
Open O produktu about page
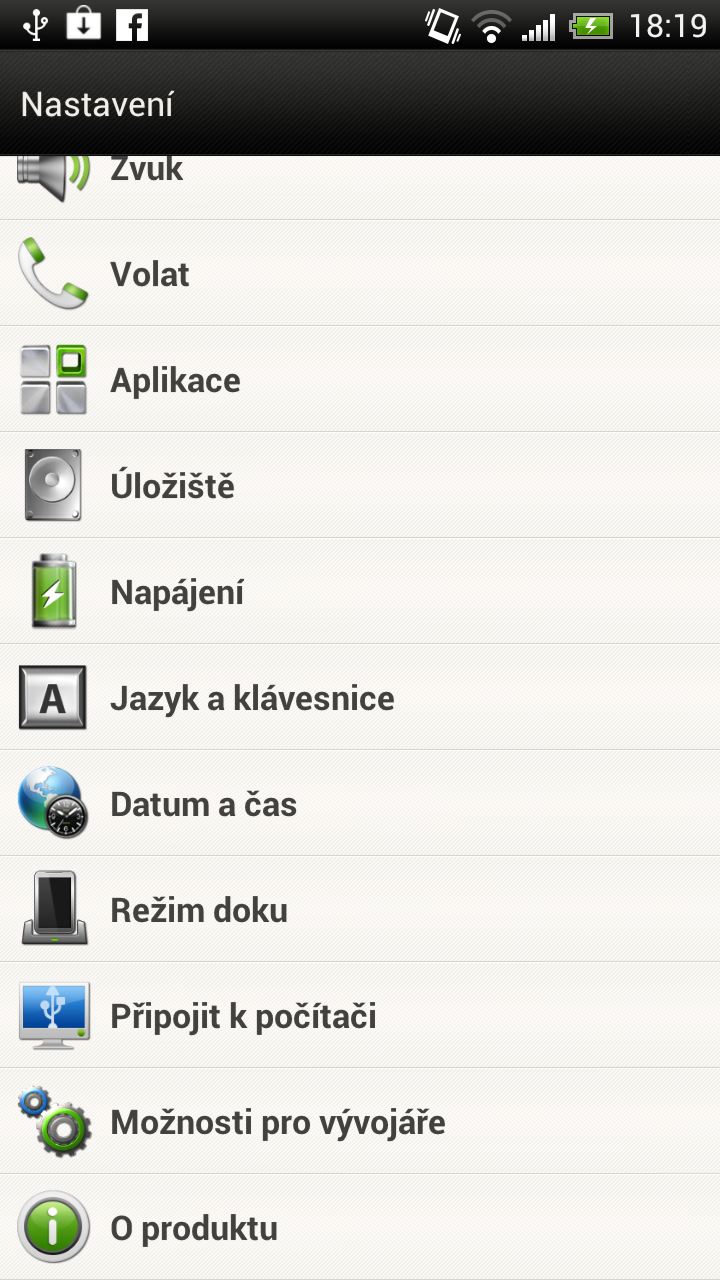(197, 1228)
